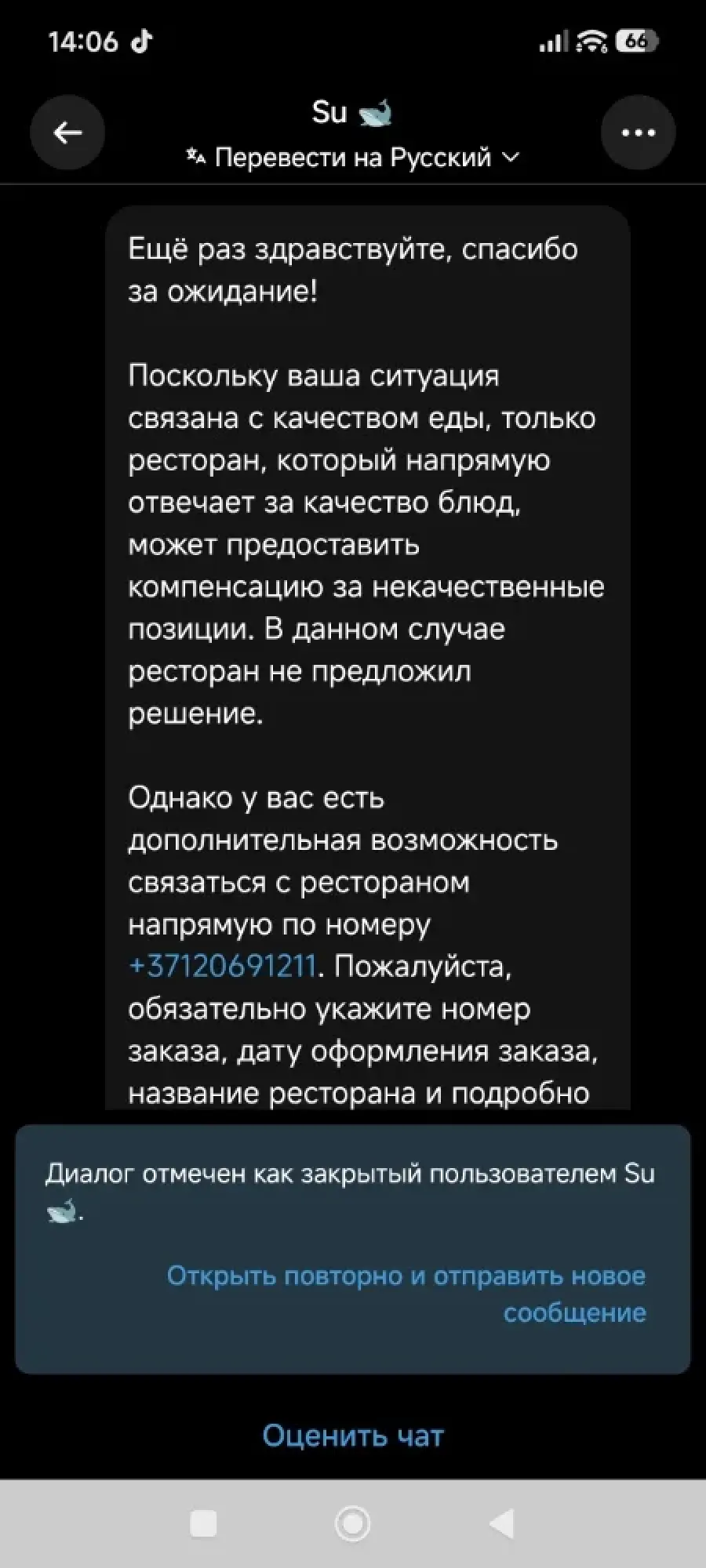This screenshot has width=706, height=1568.
Task: Expand the Перевести на Русский dropdown
Action: (x=353, y=158)
